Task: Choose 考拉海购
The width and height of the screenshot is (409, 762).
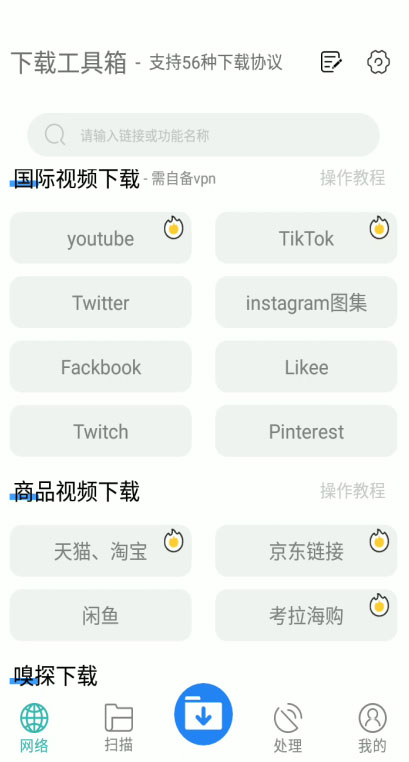Action: [x=306, y=615]
